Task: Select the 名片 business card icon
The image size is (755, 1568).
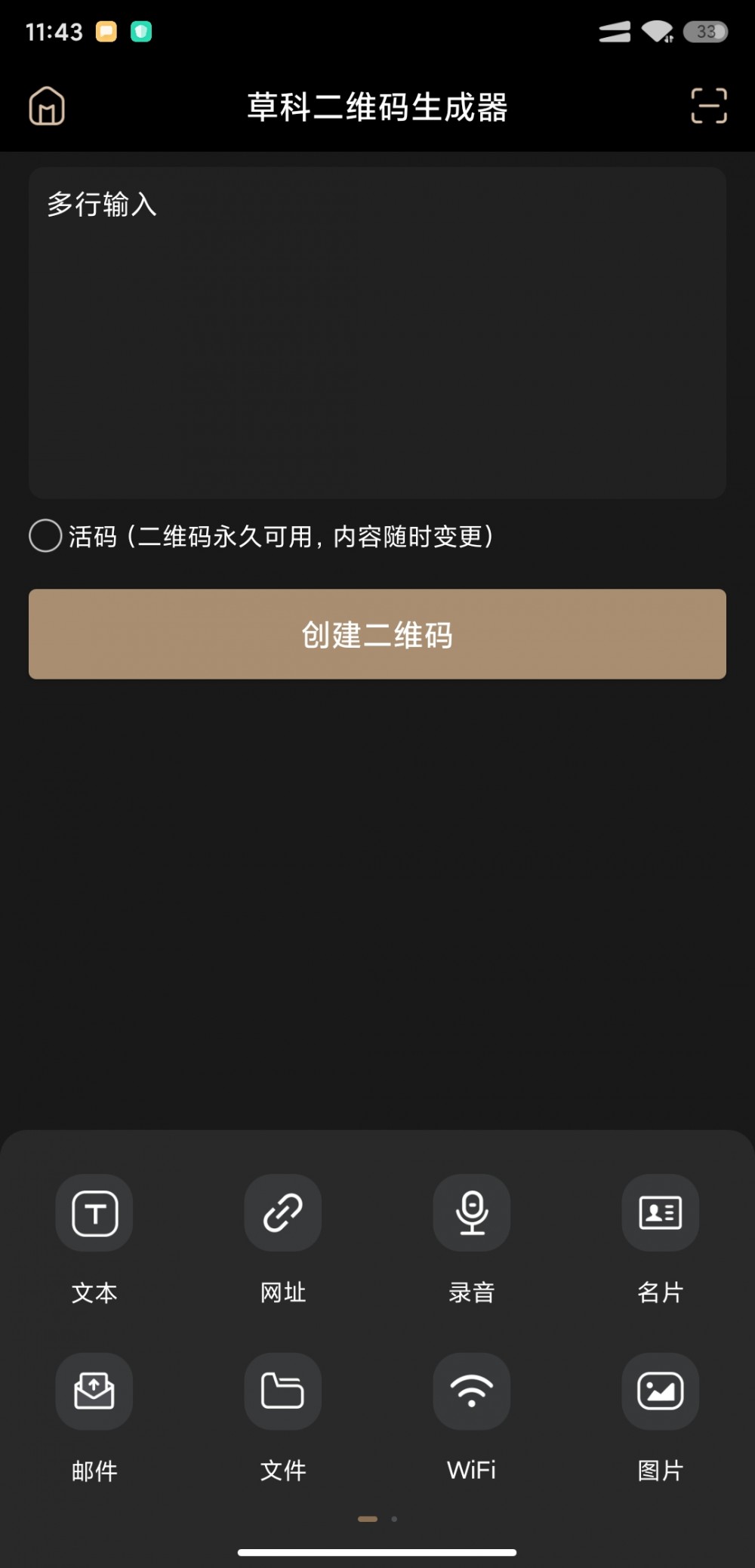Action: click(x=660, y=1213)
